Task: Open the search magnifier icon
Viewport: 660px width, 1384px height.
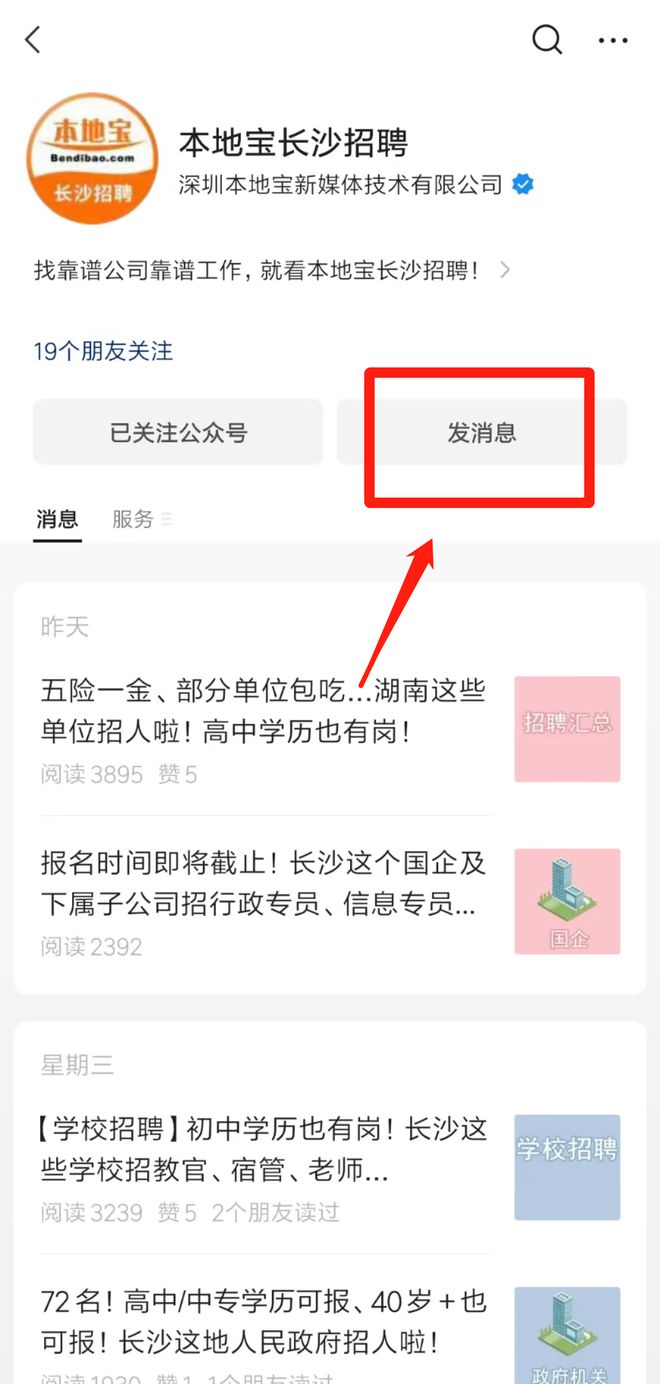Action: pyautogui.click(x=547, y=40)
